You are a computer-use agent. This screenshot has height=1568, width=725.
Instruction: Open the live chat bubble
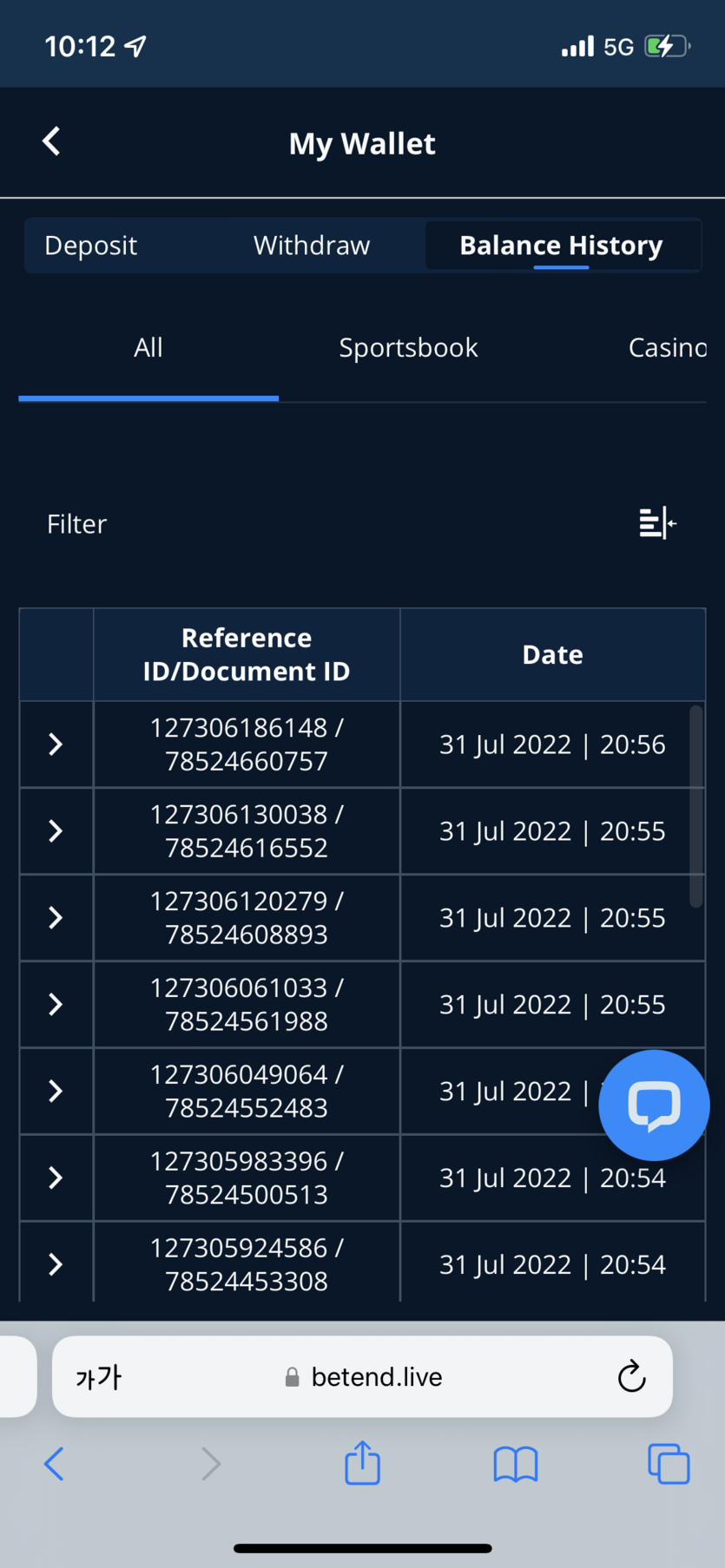[x=655, y=1105]
